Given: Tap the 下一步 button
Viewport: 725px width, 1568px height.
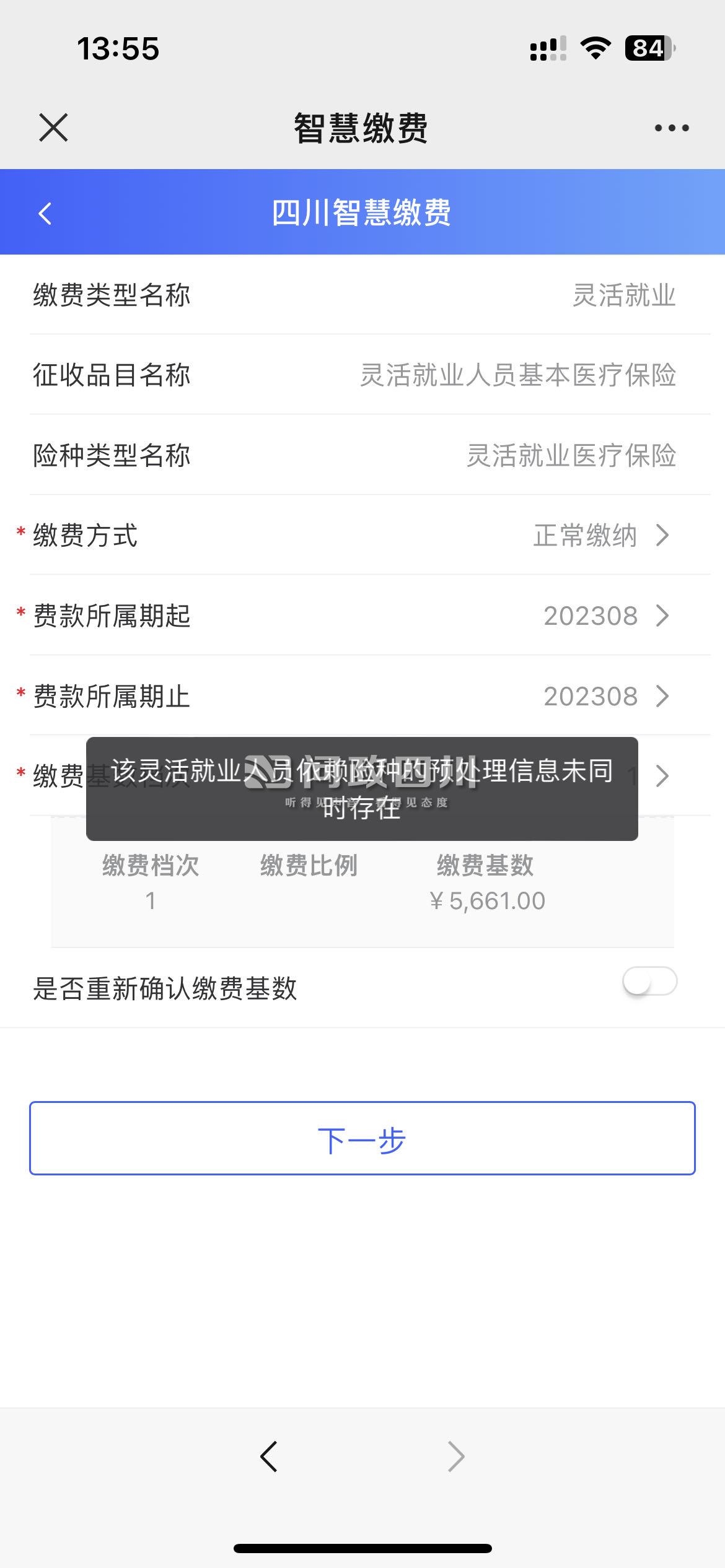Looking at the screenshot, I should point(362,1138).
